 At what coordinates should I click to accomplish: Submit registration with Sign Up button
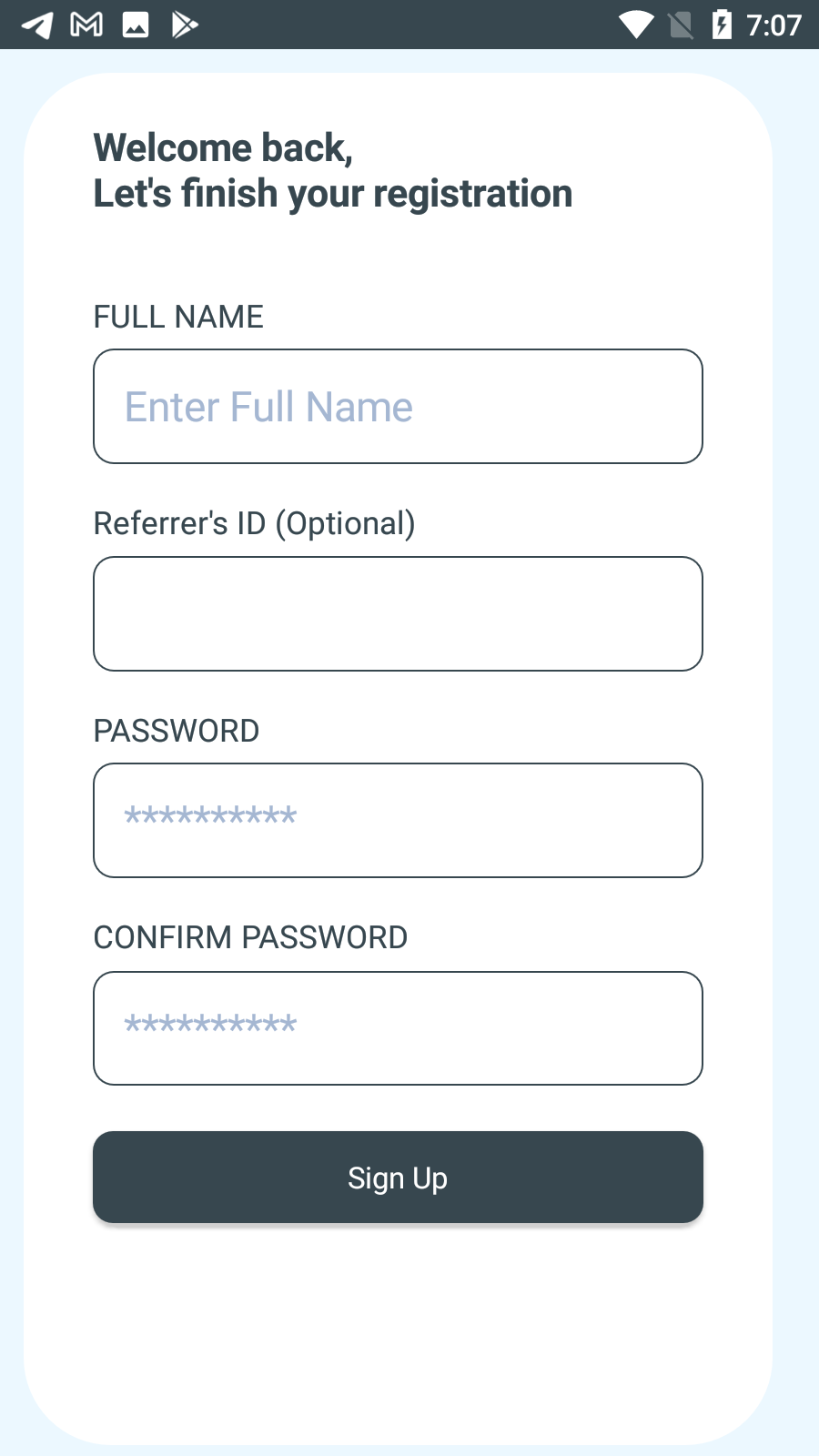398,1178
